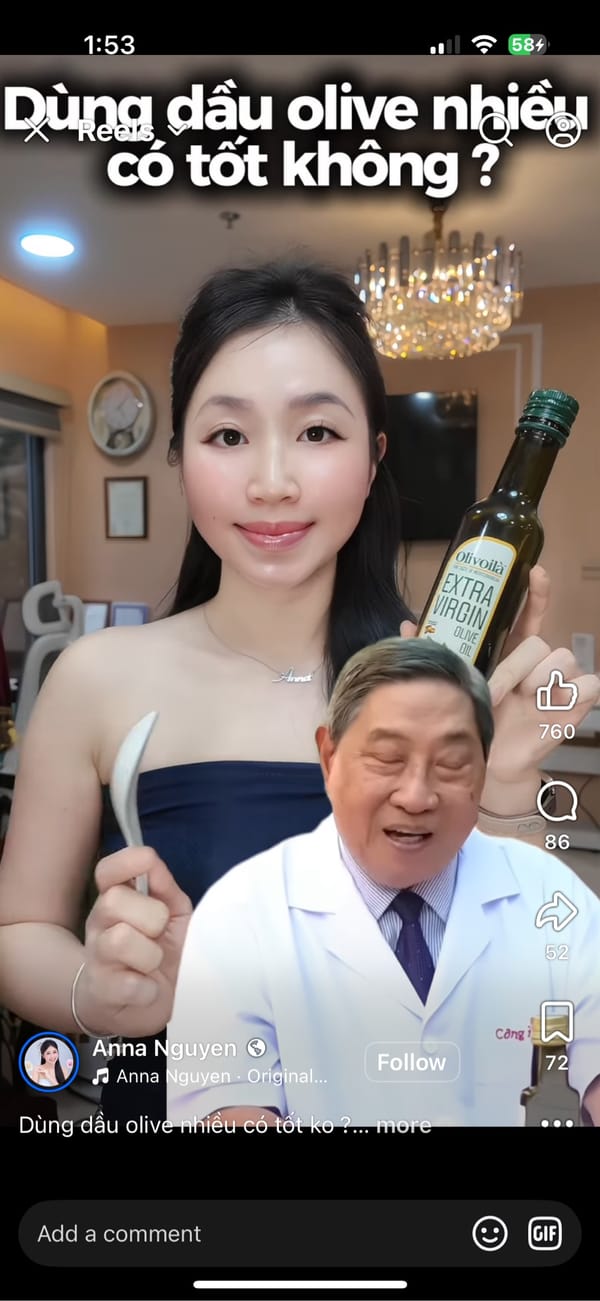Open the three-dot more options menu
The width and height of the screenshot is (600, 1301).
pyautogui.click(x=557, y=1123)
